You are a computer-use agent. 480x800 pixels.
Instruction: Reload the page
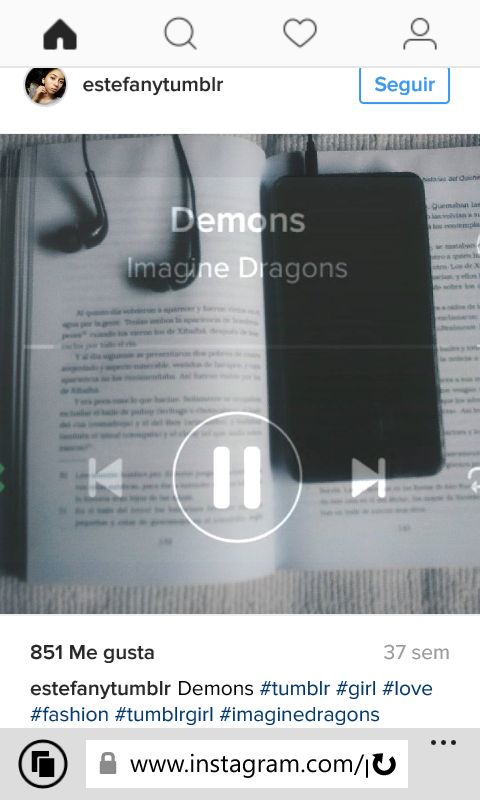(x=385, y=764)
